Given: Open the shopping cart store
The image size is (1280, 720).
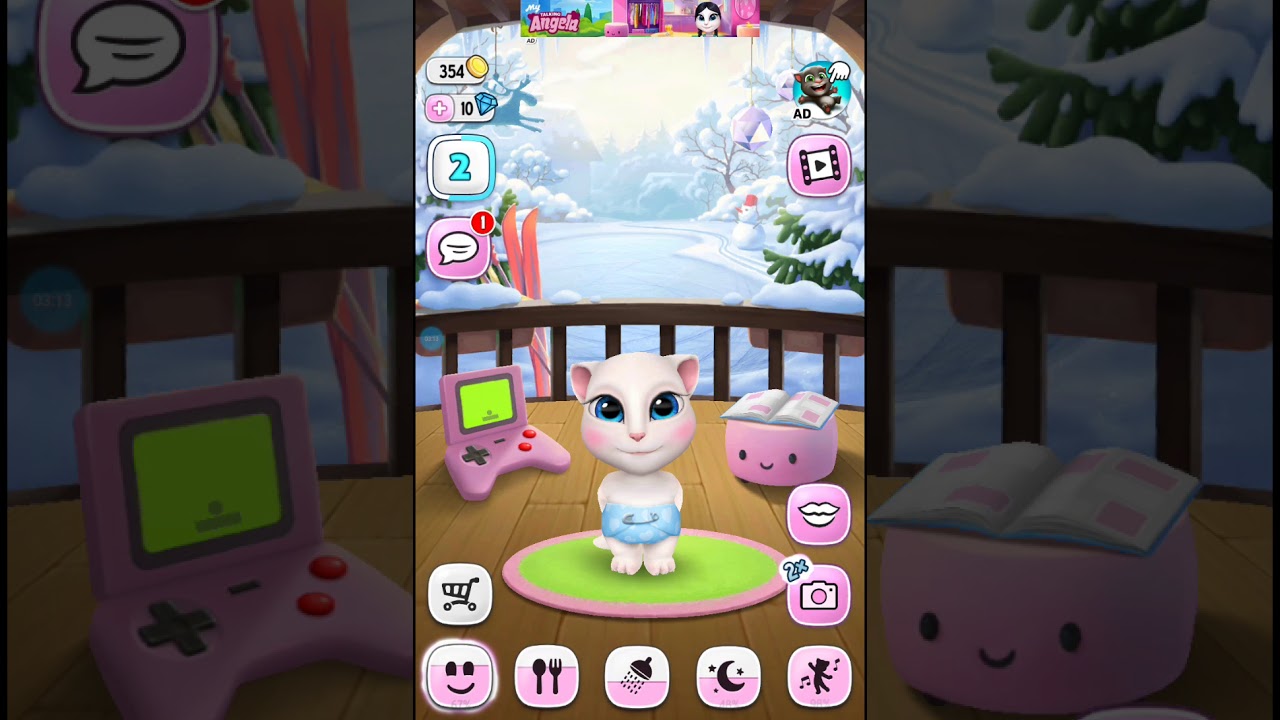Looking at the screenshot, I should coord(460,594).
